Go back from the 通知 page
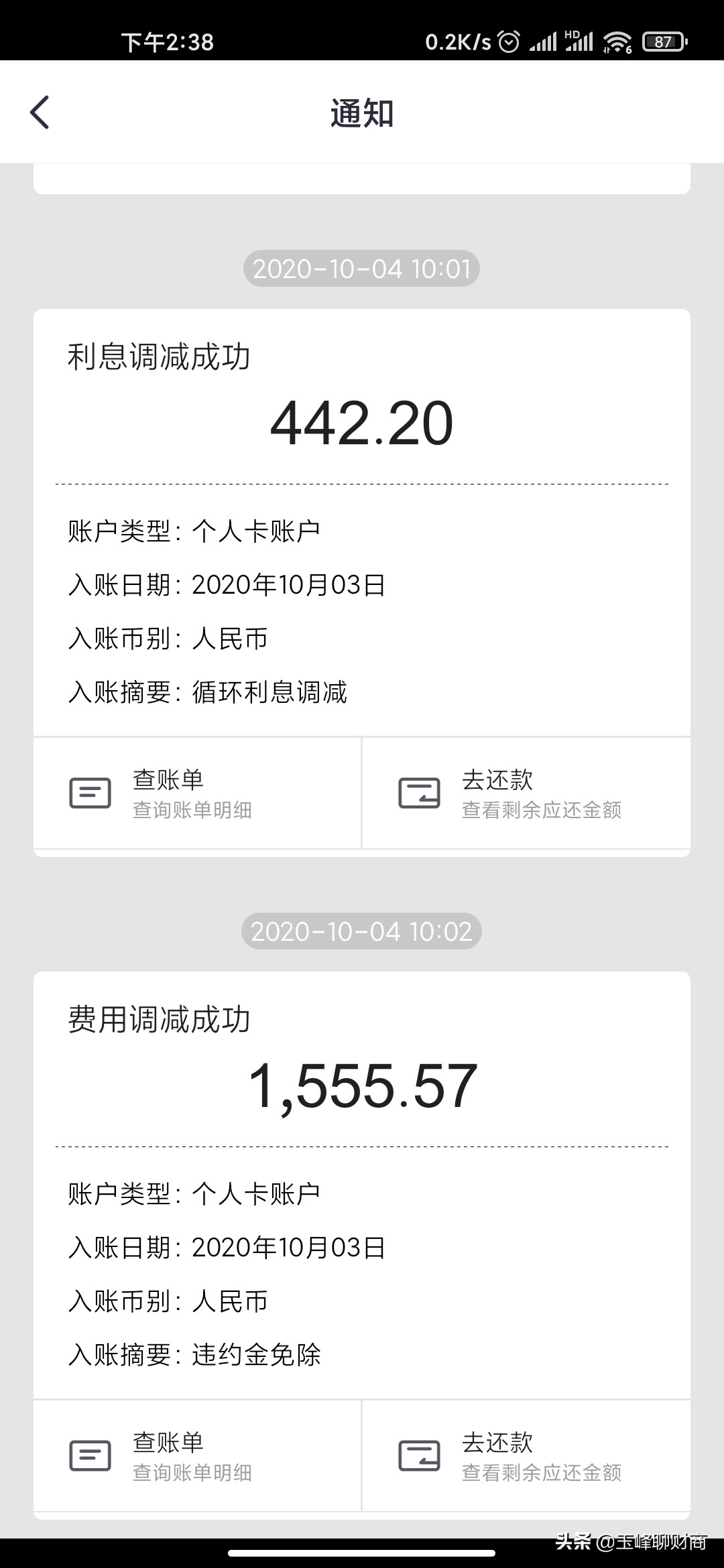Viewport: 724px width, 1568px height. 40,112
